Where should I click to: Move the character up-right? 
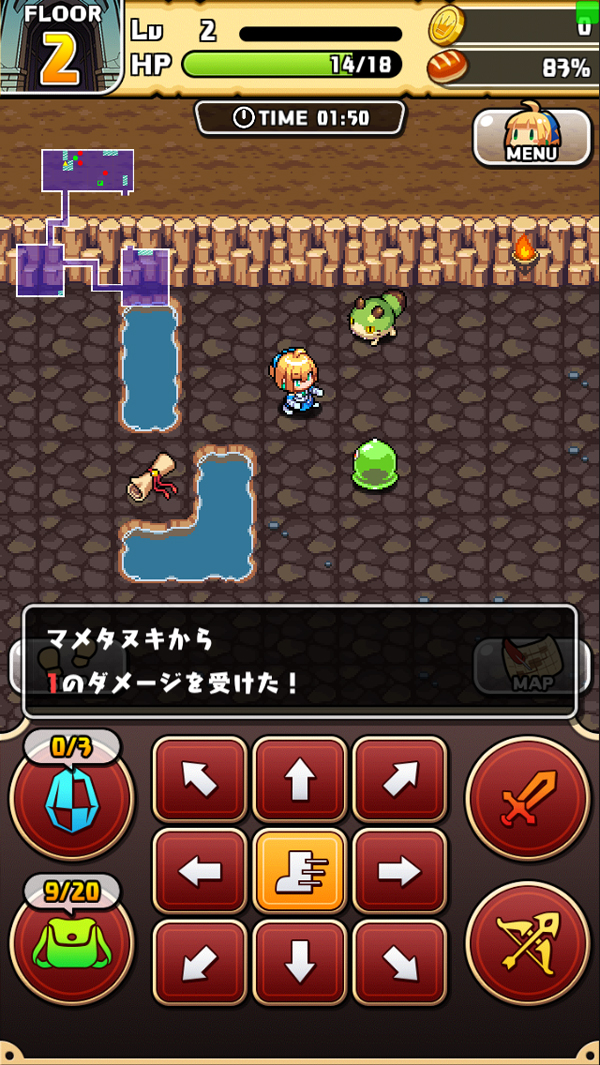(x=400, y=782)
